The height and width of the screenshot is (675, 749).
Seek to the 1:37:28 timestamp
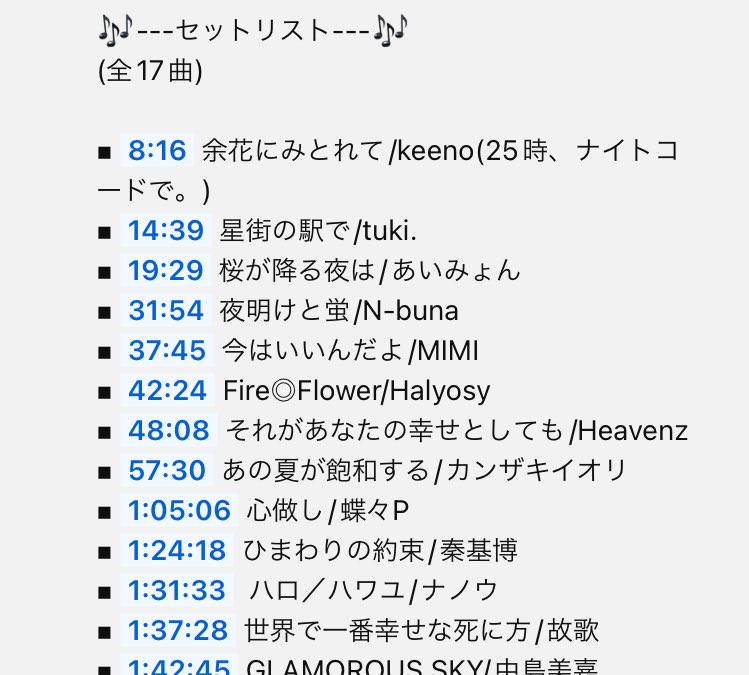[178, 630]
